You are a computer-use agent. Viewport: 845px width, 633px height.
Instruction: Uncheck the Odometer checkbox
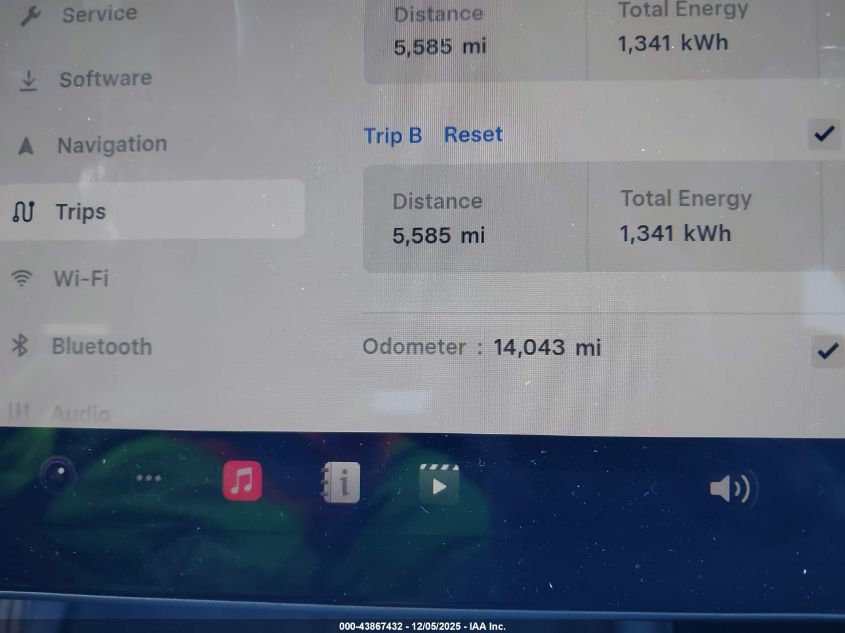[827, 350]
